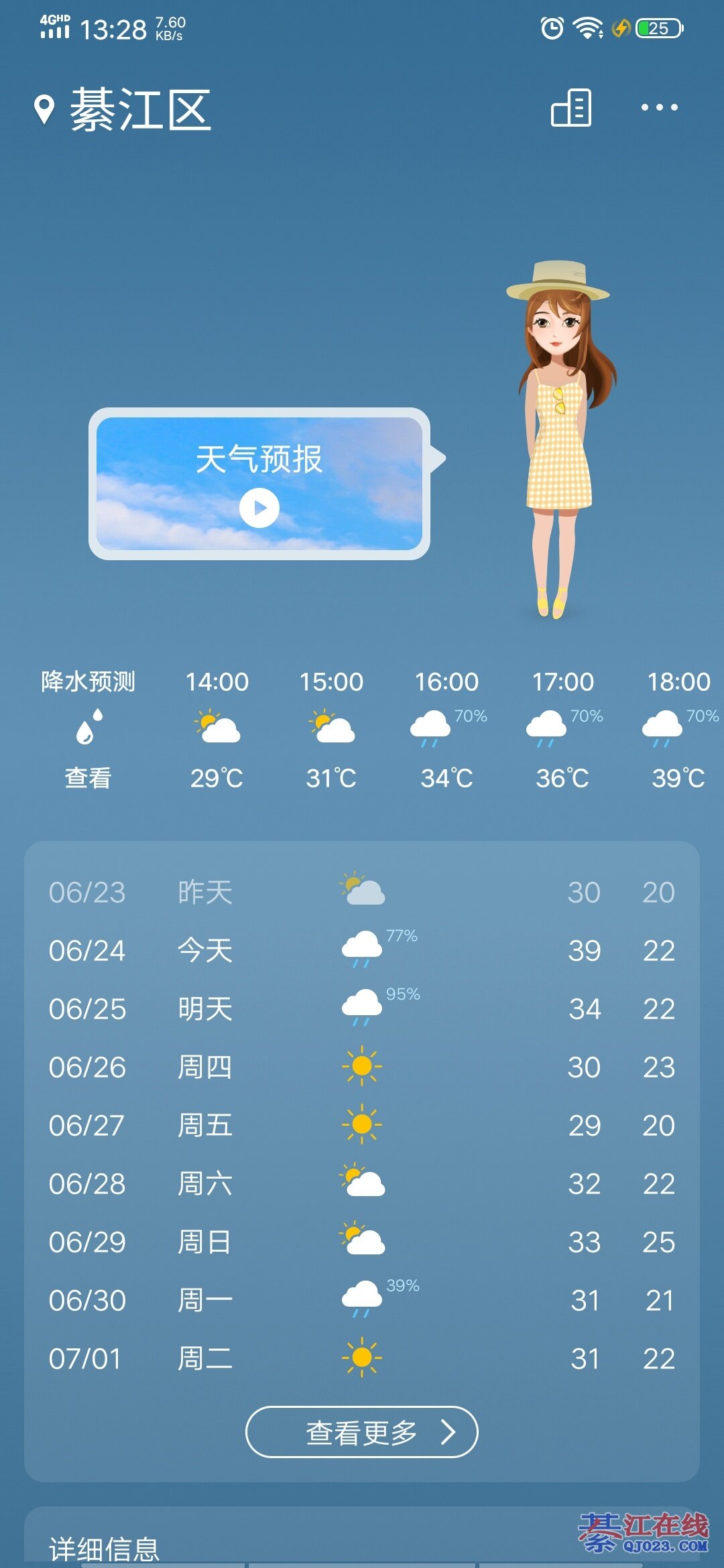Select the 06/26 周四 forecast row

[x=361, y=1067]
